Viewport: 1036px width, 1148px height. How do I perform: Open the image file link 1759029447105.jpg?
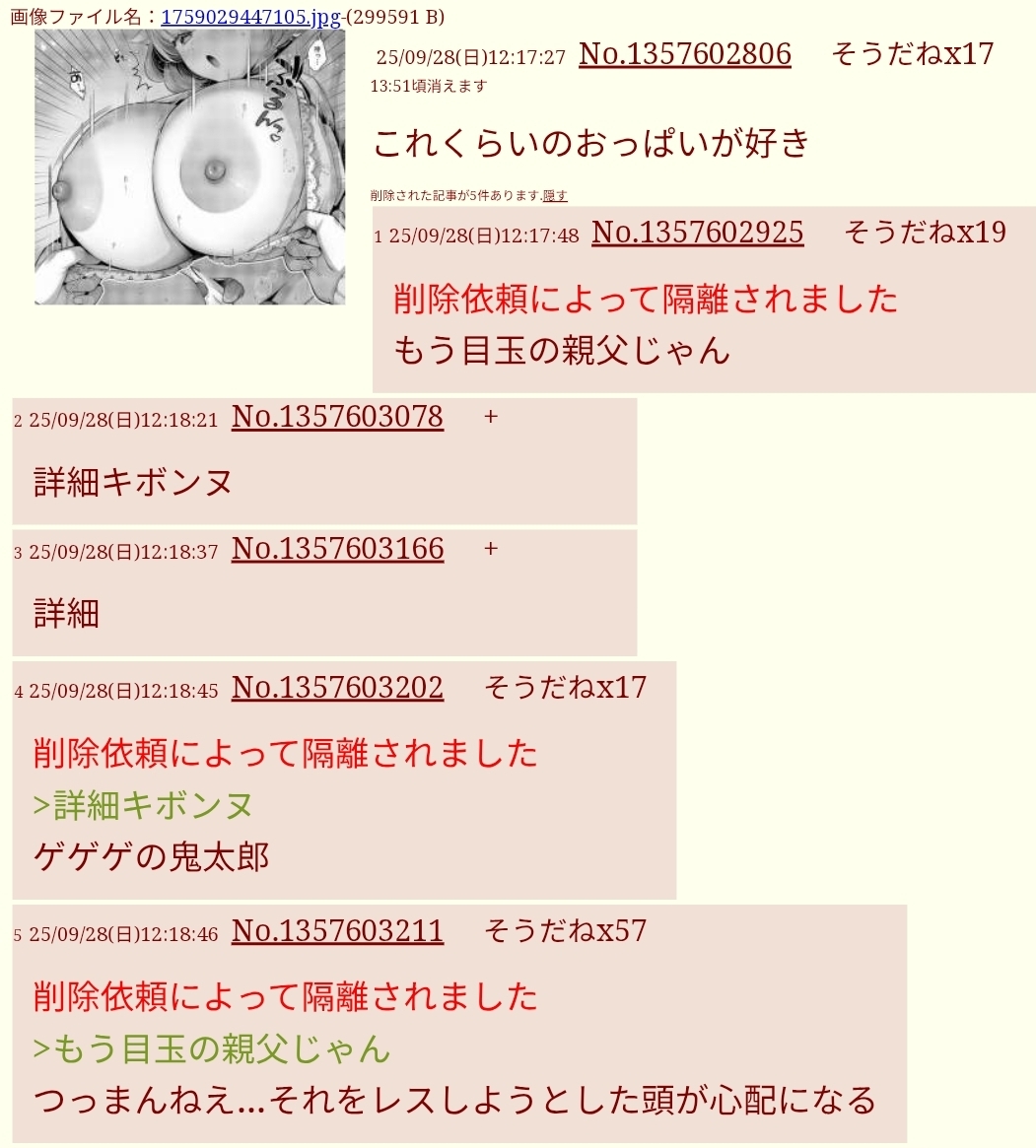tap(250, 17)
